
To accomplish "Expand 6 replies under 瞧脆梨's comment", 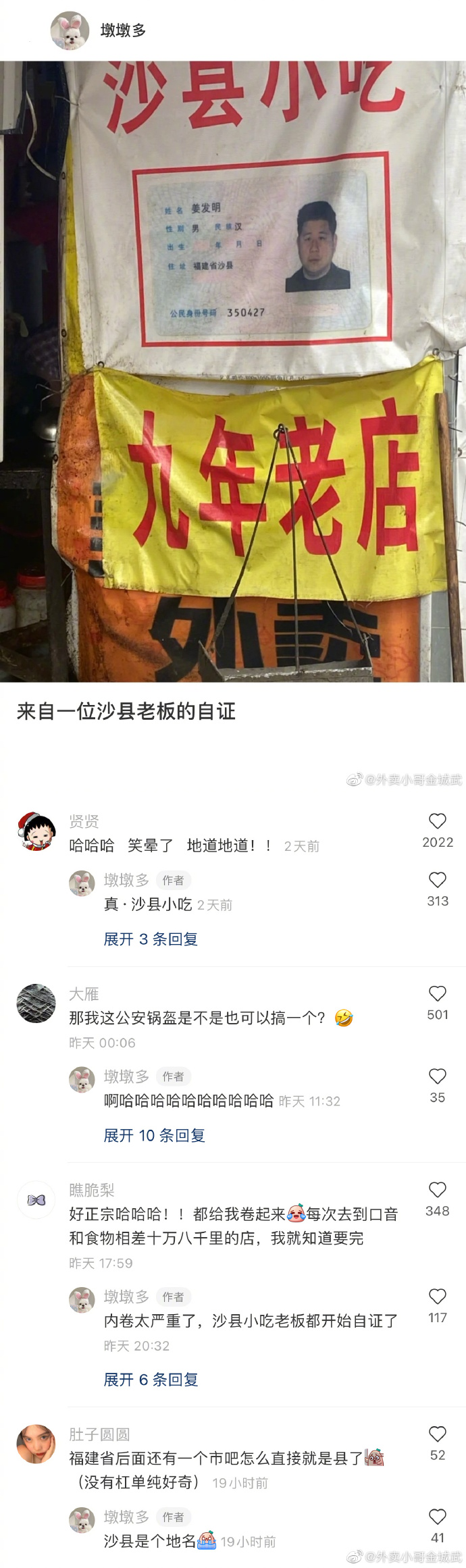I will (151, 1380).
